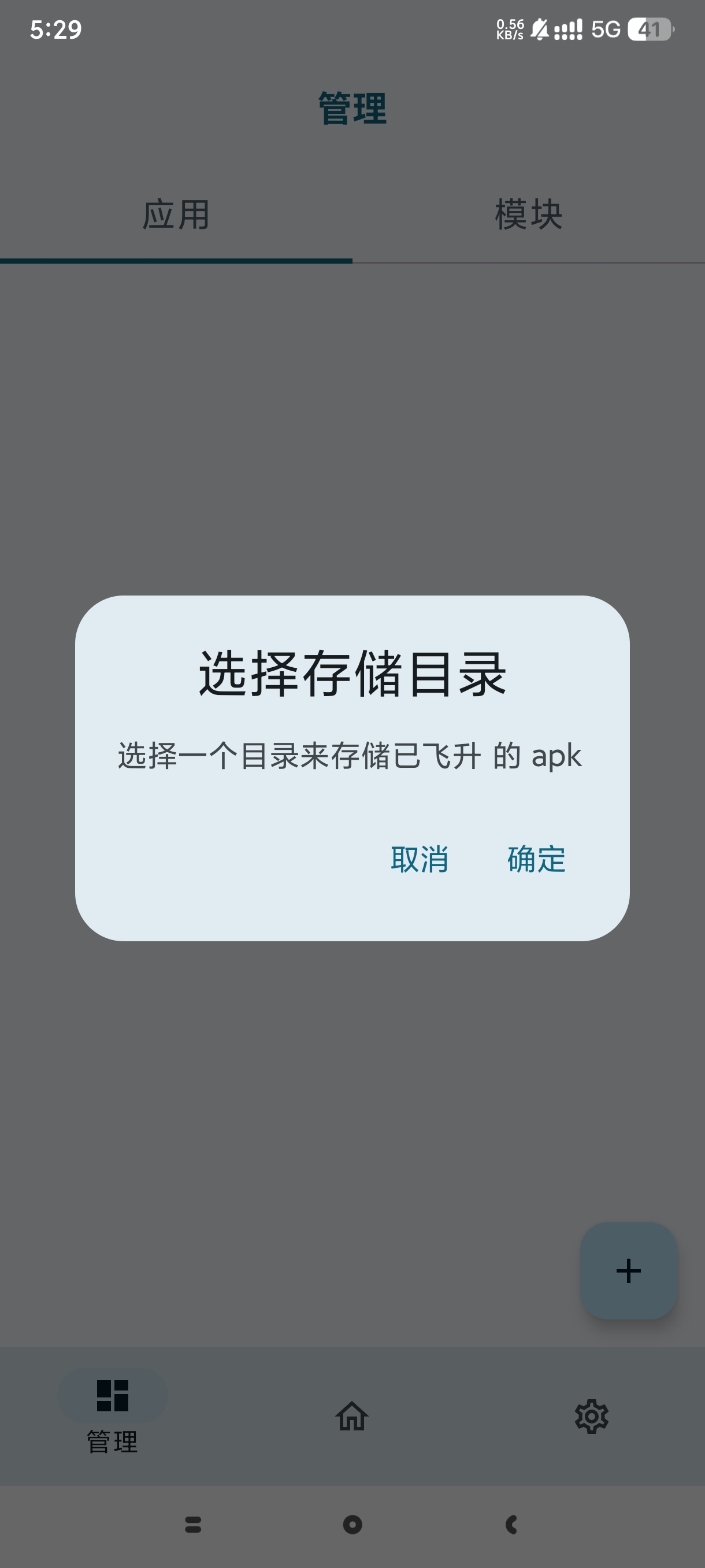
Task: Switch to the 模块 tab
Action: pyautogui.click(x=528, y=215)
